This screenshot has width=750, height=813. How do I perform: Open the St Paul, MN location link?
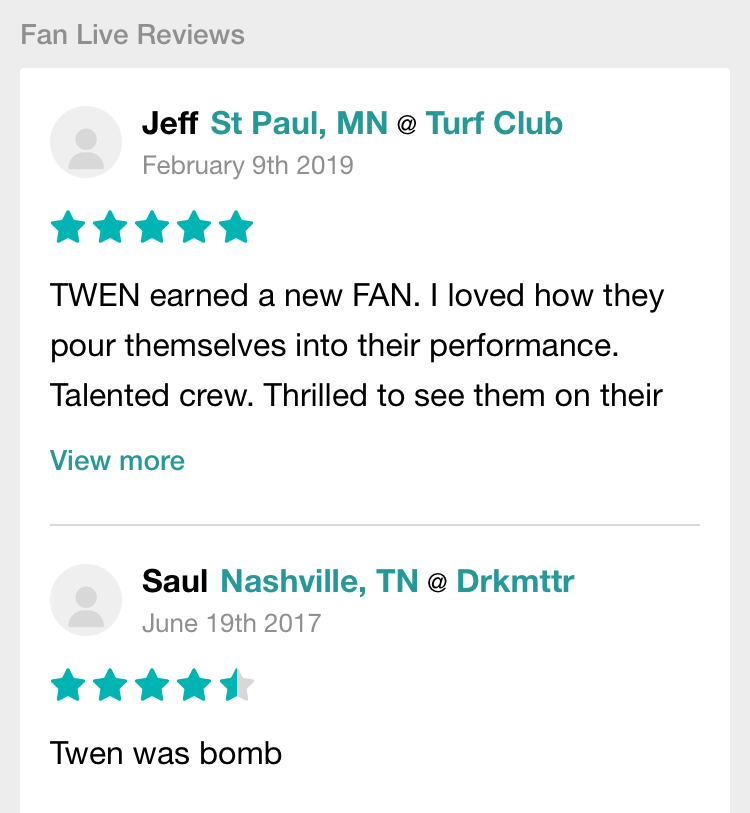click(298, 124)
